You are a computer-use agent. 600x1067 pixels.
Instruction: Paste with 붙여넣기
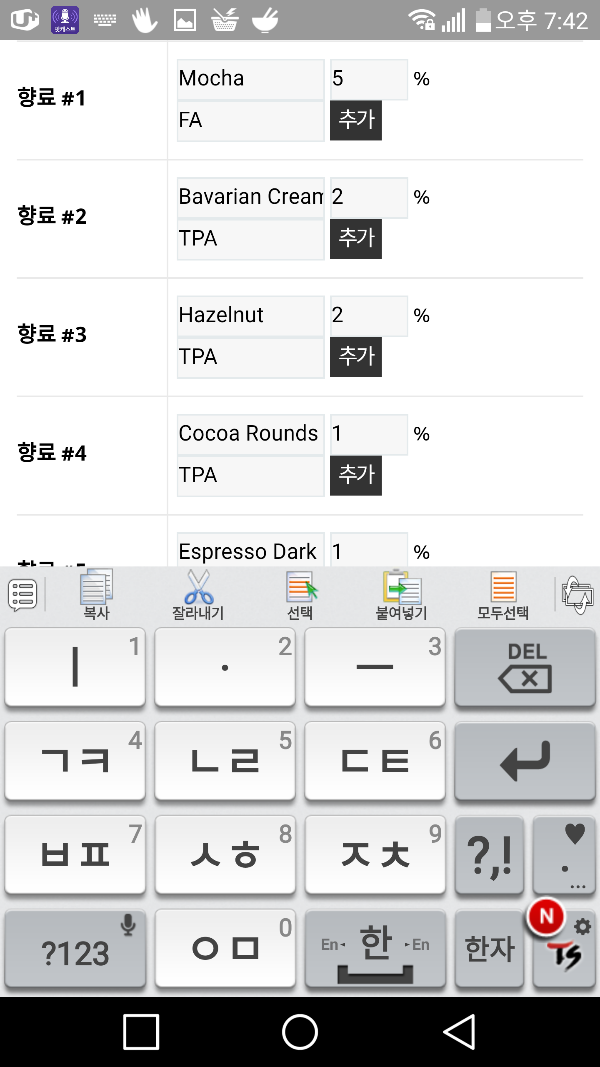[x=401, y=595]
